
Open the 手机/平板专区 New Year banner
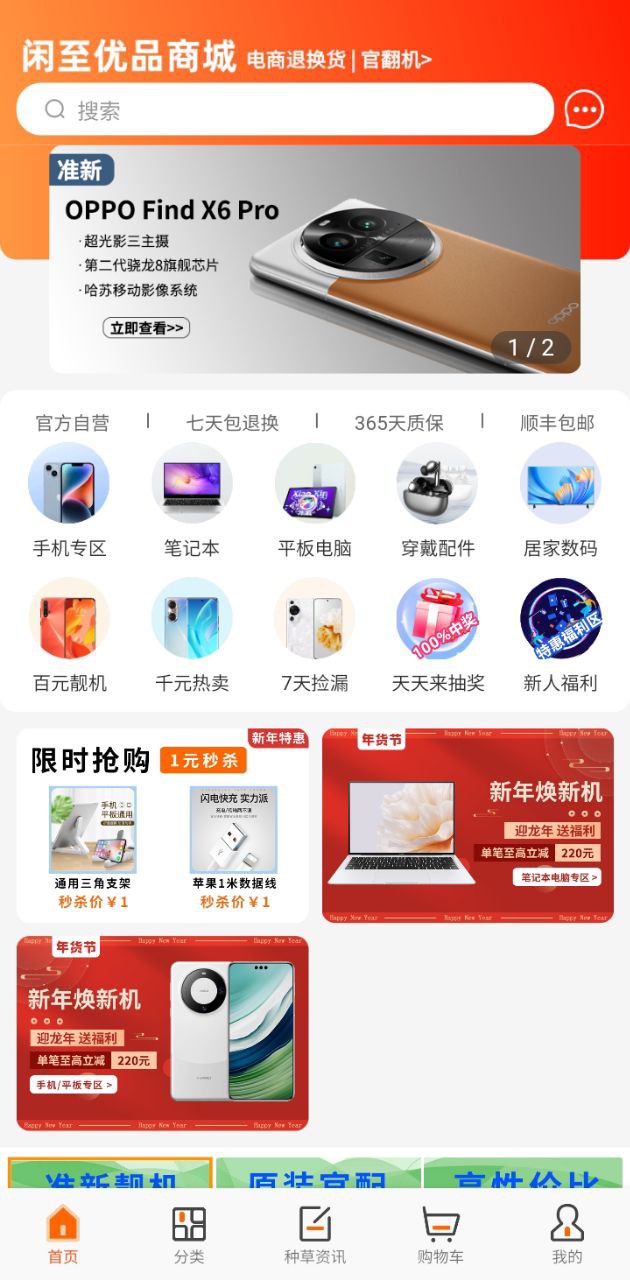(162, 1033)
